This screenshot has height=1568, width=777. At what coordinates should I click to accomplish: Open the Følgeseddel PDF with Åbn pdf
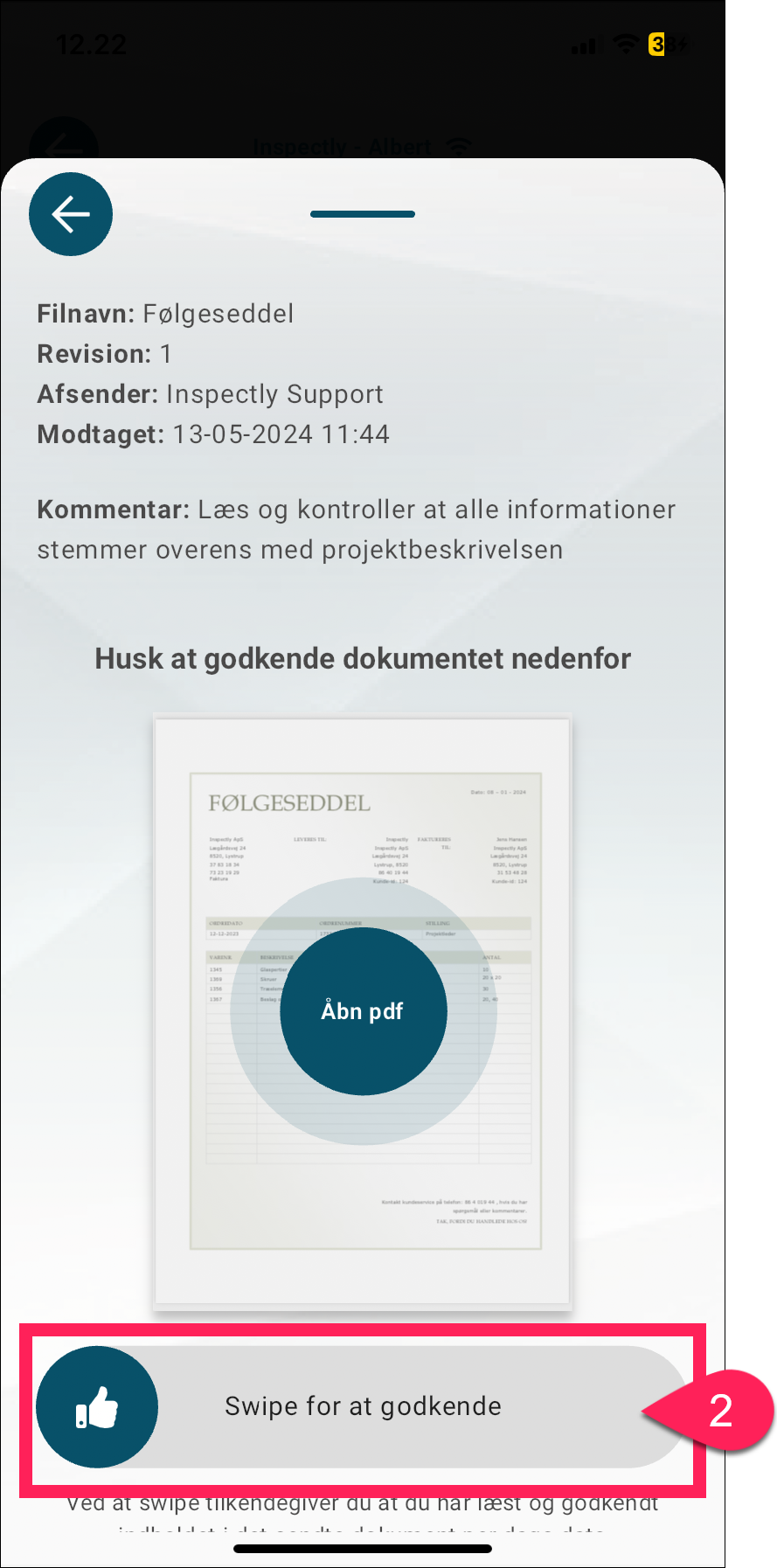click(363, 1011)
